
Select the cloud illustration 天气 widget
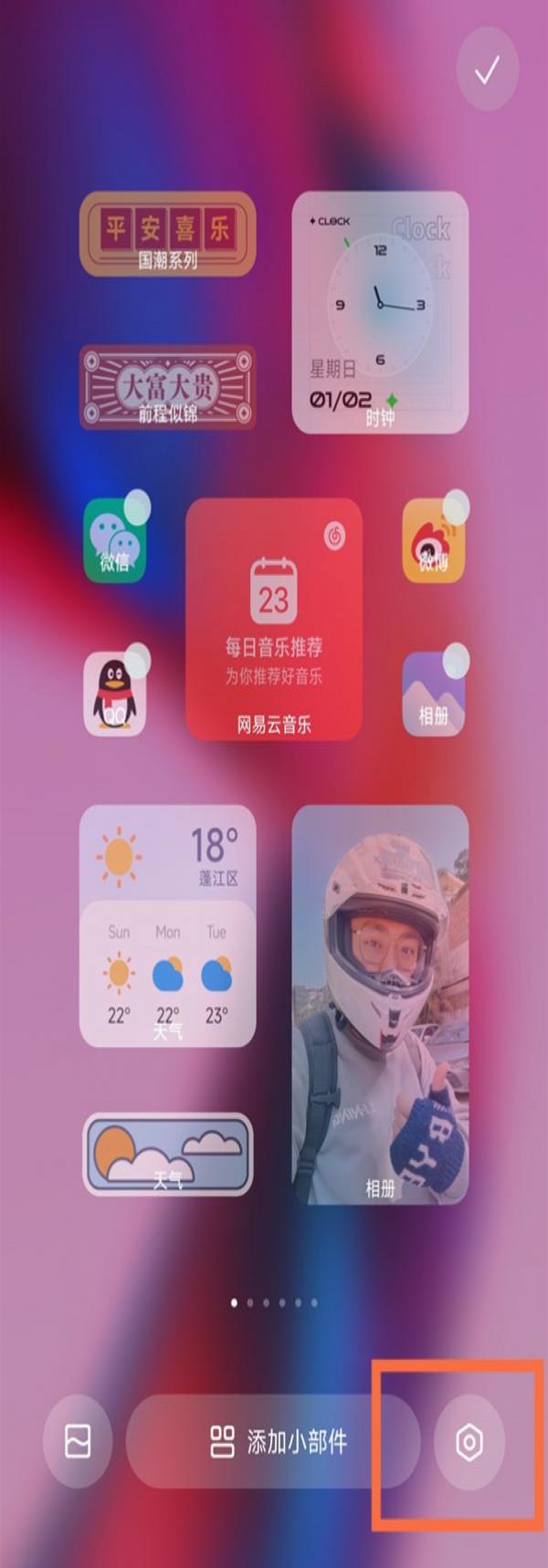pos(167,1155)
